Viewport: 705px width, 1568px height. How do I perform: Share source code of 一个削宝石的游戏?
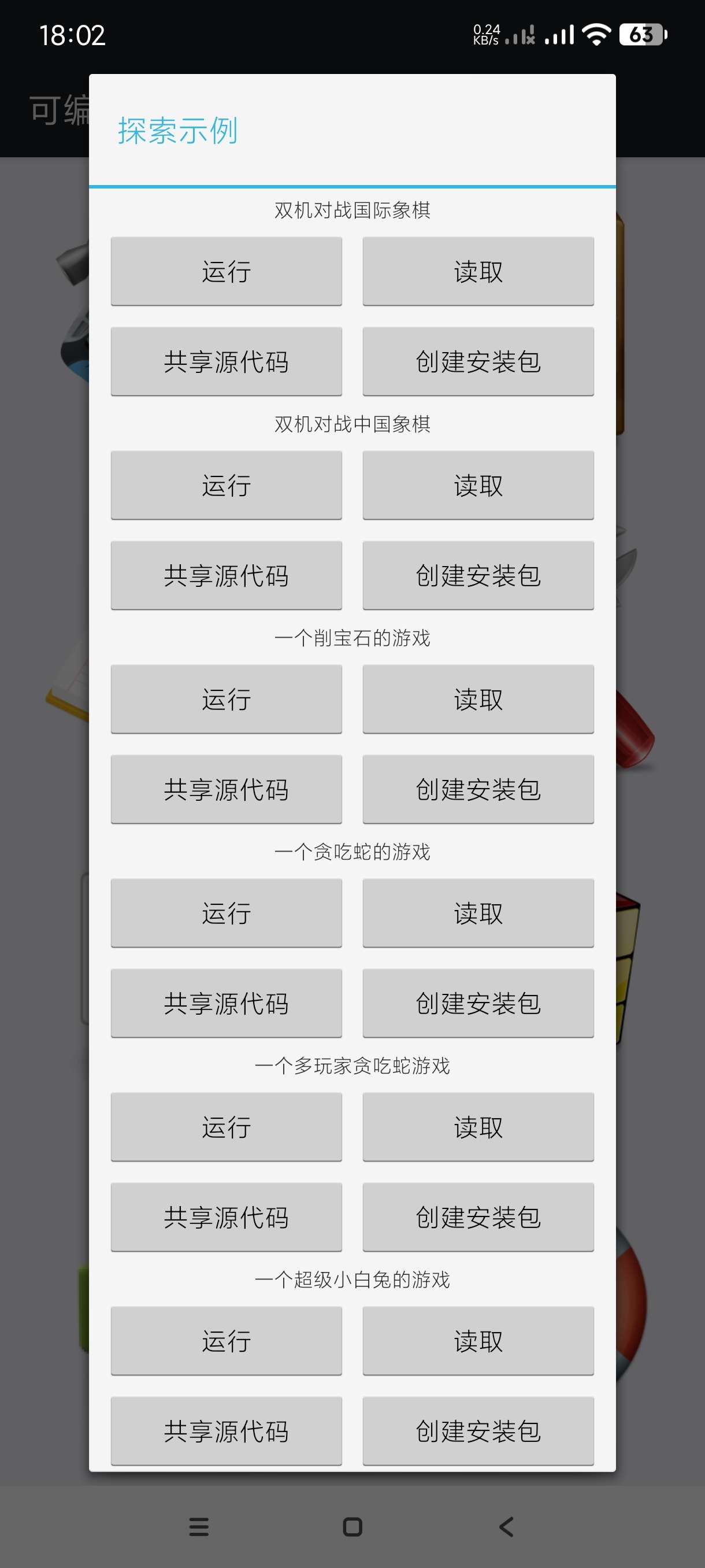click(226, 789)
